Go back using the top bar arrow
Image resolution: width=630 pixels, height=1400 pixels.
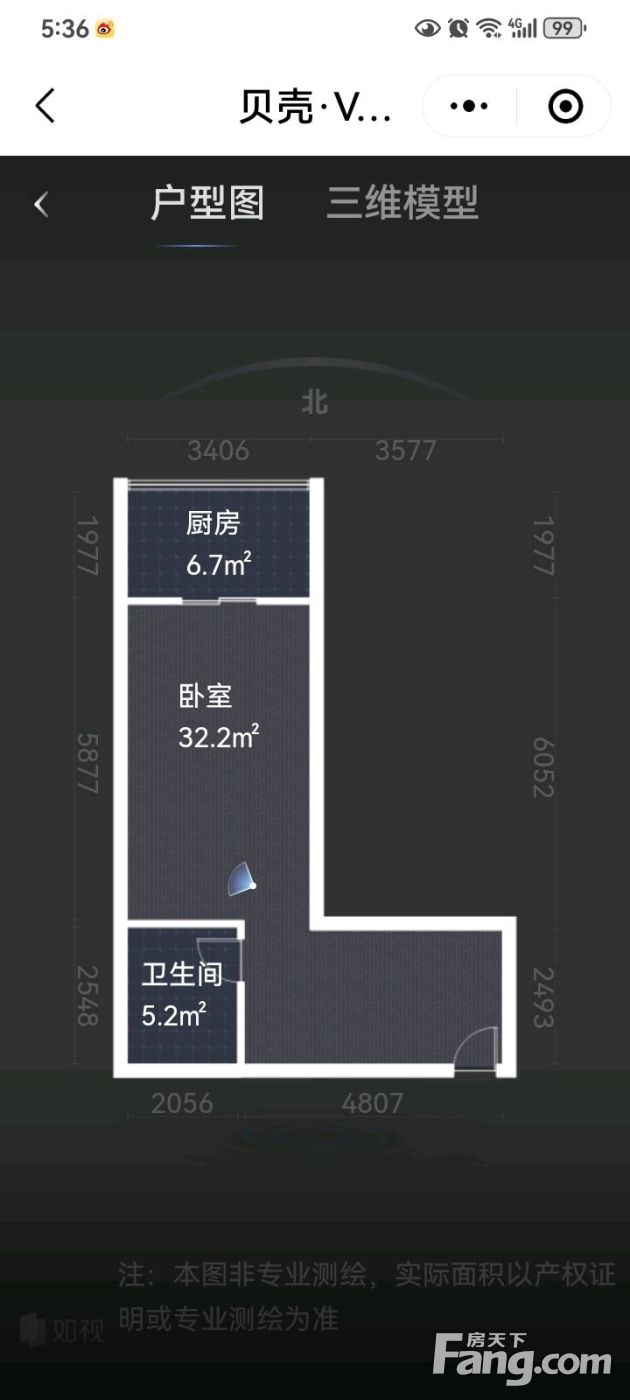tap(45, 105)
